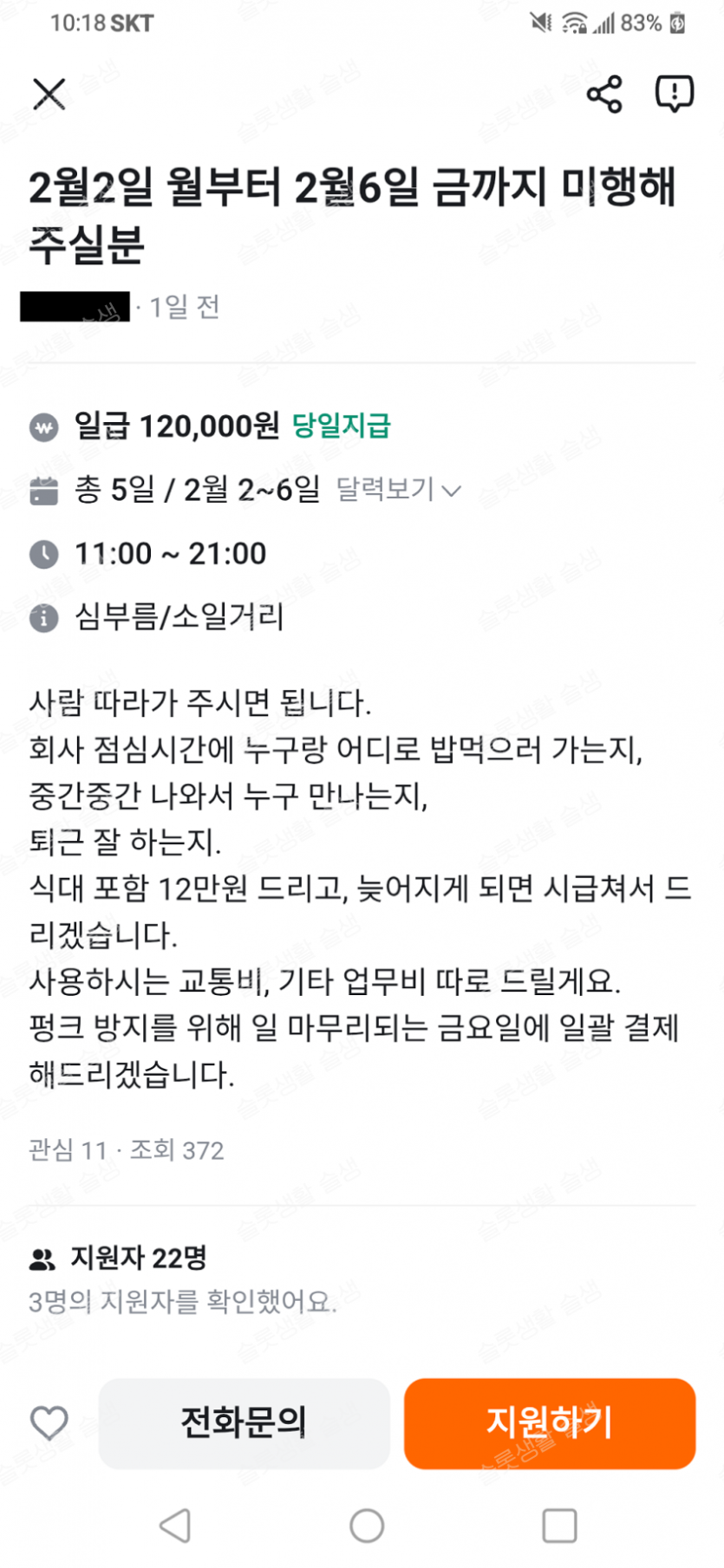Tap the 전화문의 phone inquiry button
The image size is (724, 1568).
coord(244,1423)
